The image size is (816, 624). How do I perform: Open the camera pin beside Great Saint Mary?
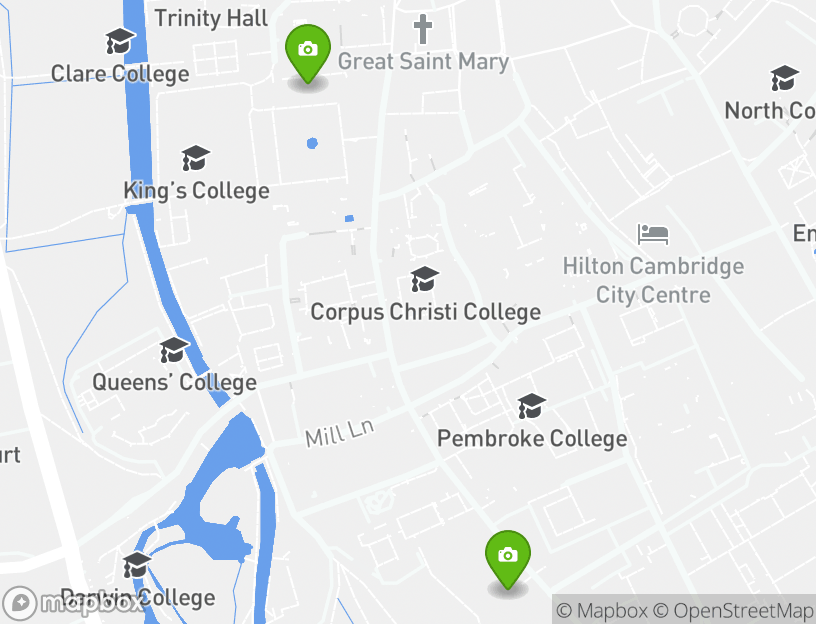coord(308,51)
